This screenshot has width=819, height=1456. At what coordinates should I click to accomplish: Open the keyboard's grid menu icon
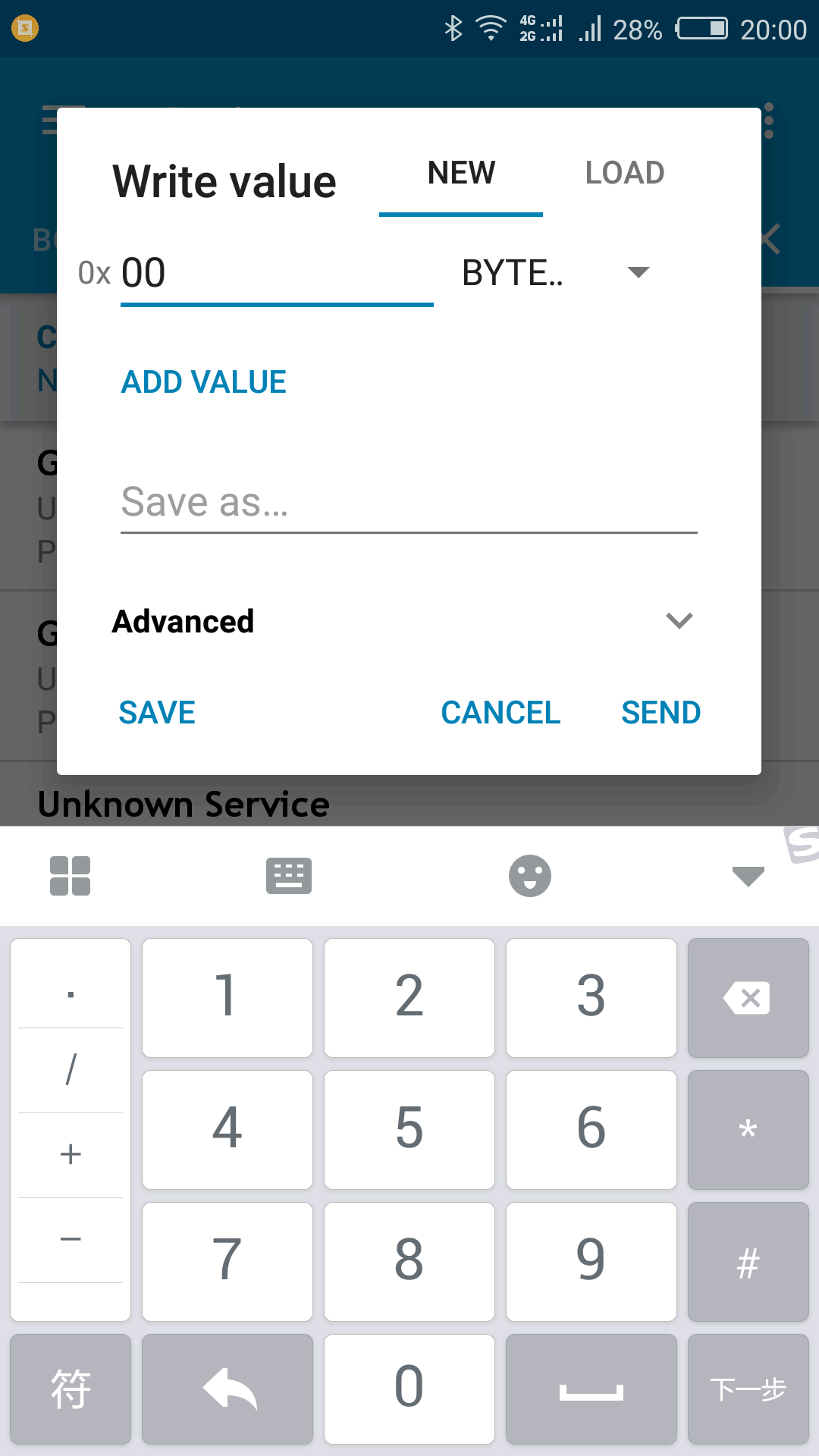(70, 876)
